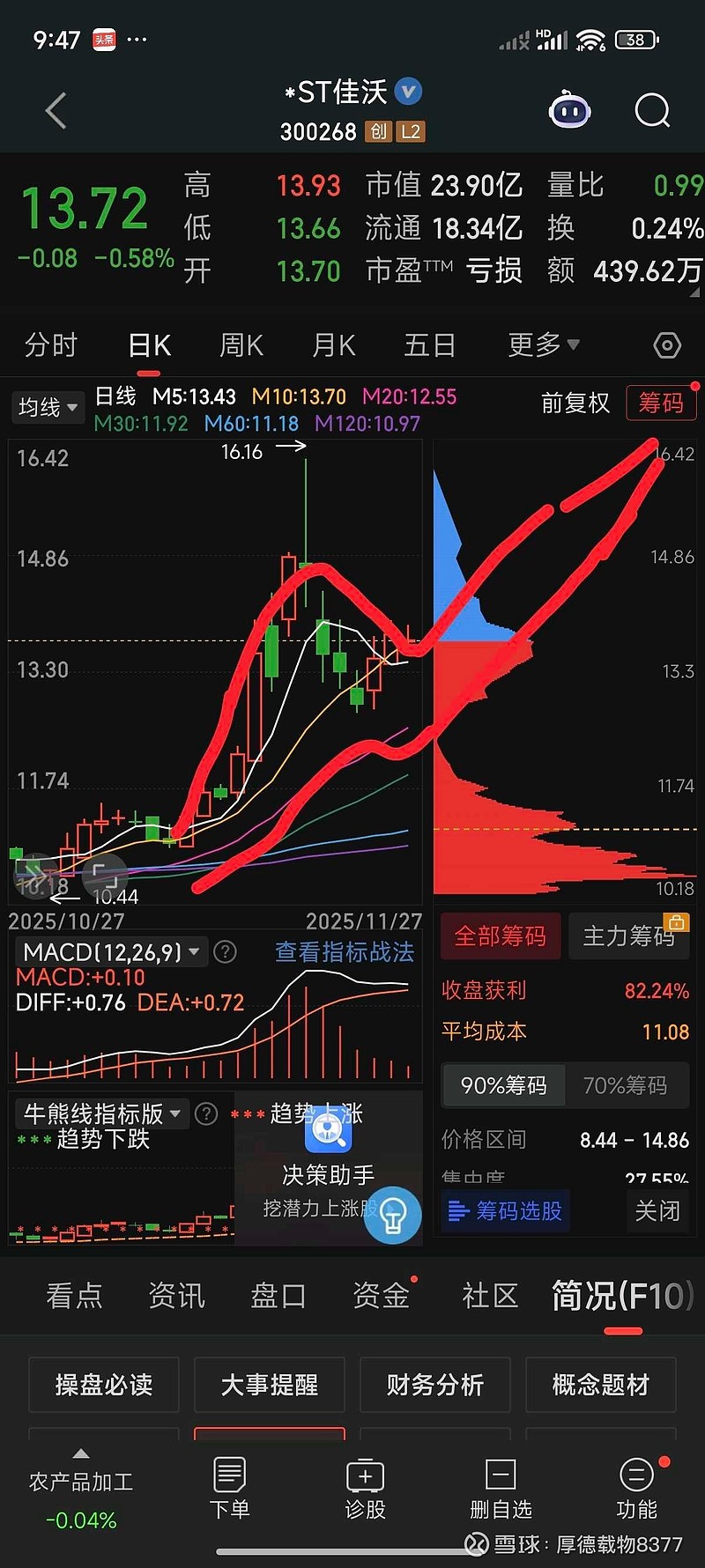Change the 前复权 adjustment setting
This screenshot has height=1568, width=705.
(575, 403)
